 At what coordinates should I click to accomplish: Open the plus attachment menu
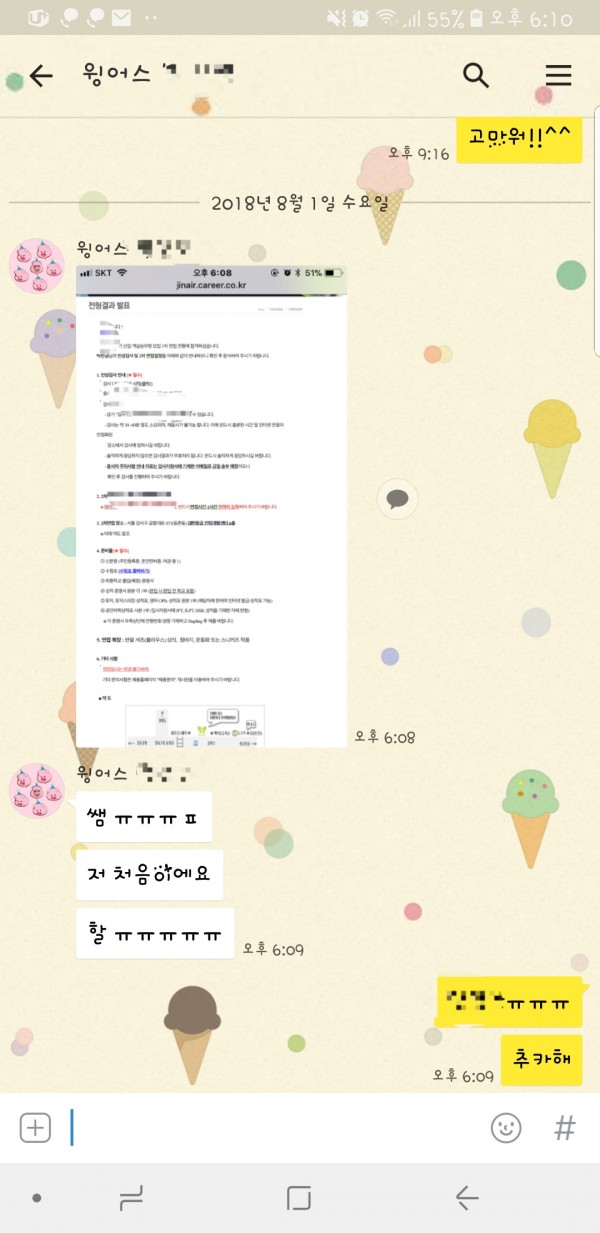[35, 1128]
